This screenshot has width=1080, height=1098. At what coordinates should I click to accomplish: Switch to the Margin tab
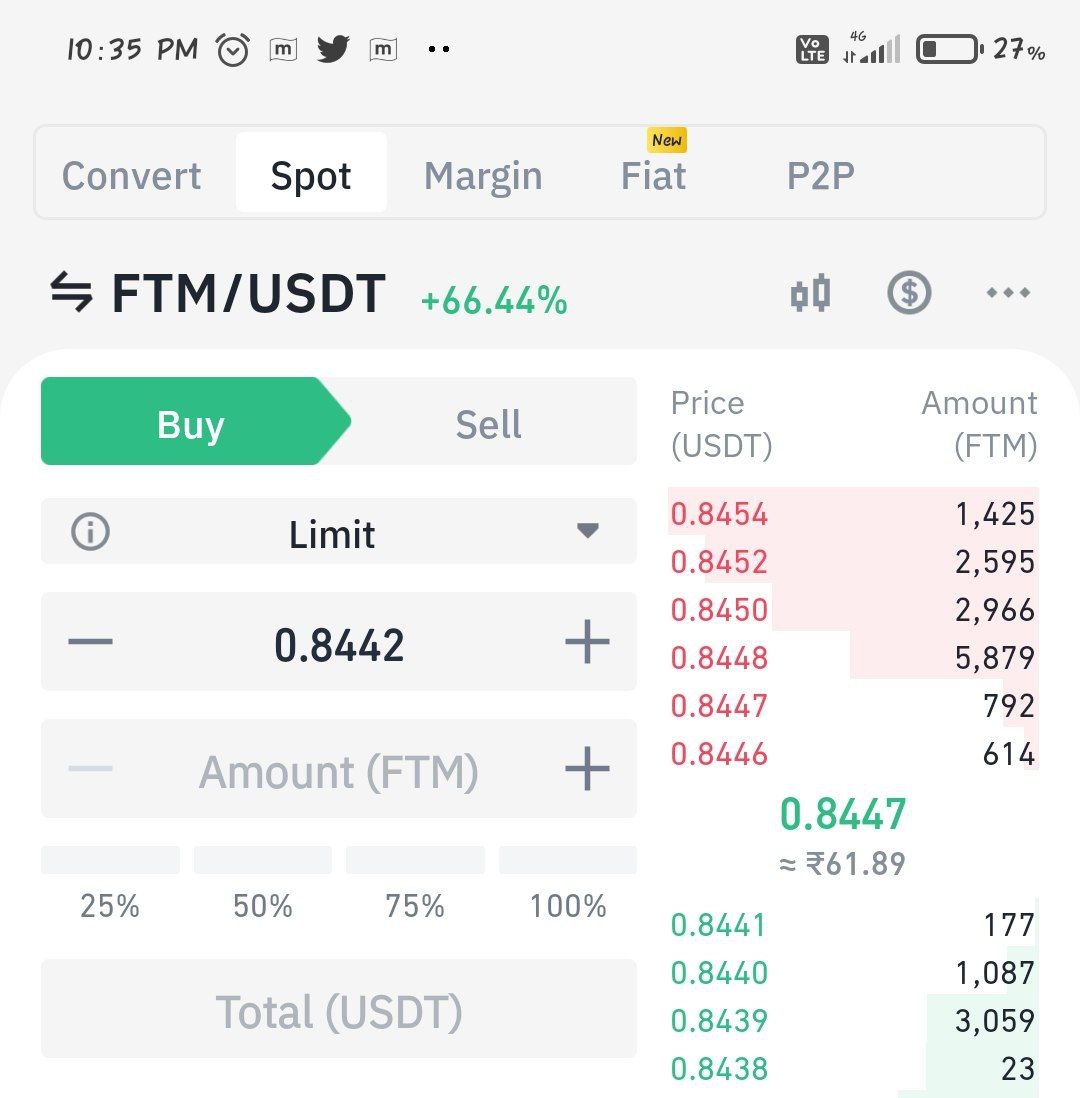[483, 176]
